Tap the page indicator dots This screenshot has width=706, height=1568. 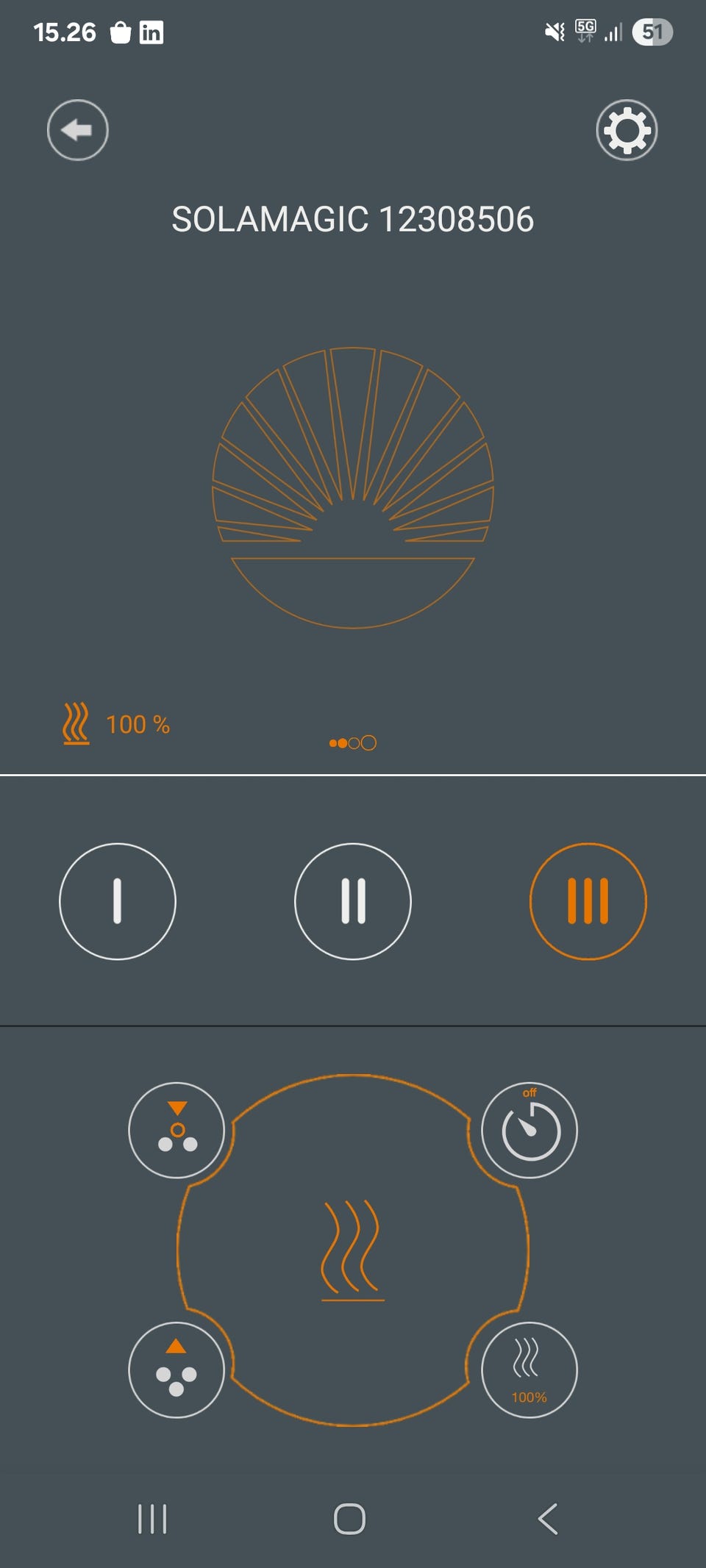pyautogui.click(x=353, y=742)
